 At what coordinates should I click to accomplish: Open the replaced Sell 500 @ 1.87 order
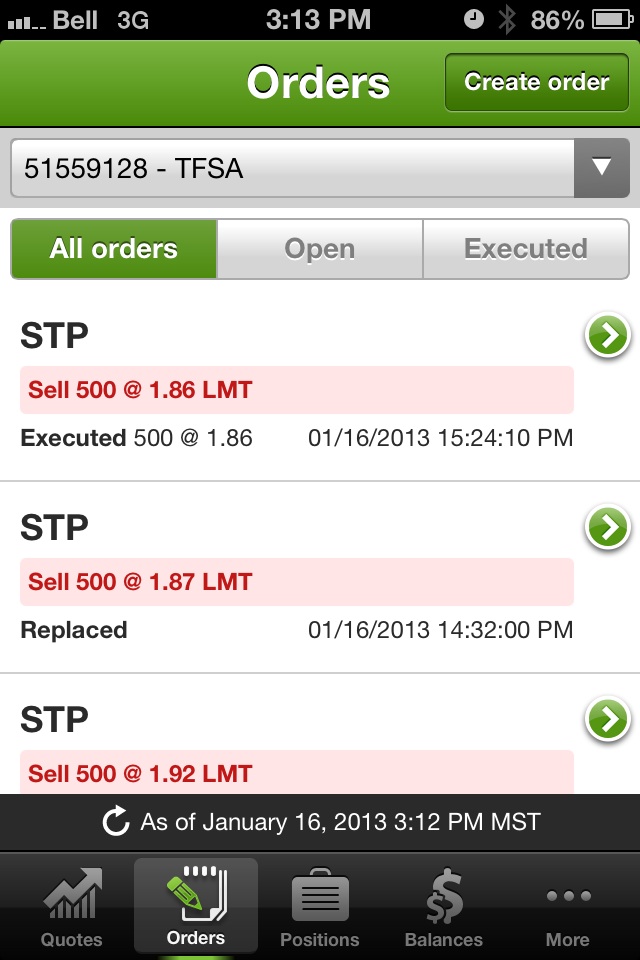608,527
